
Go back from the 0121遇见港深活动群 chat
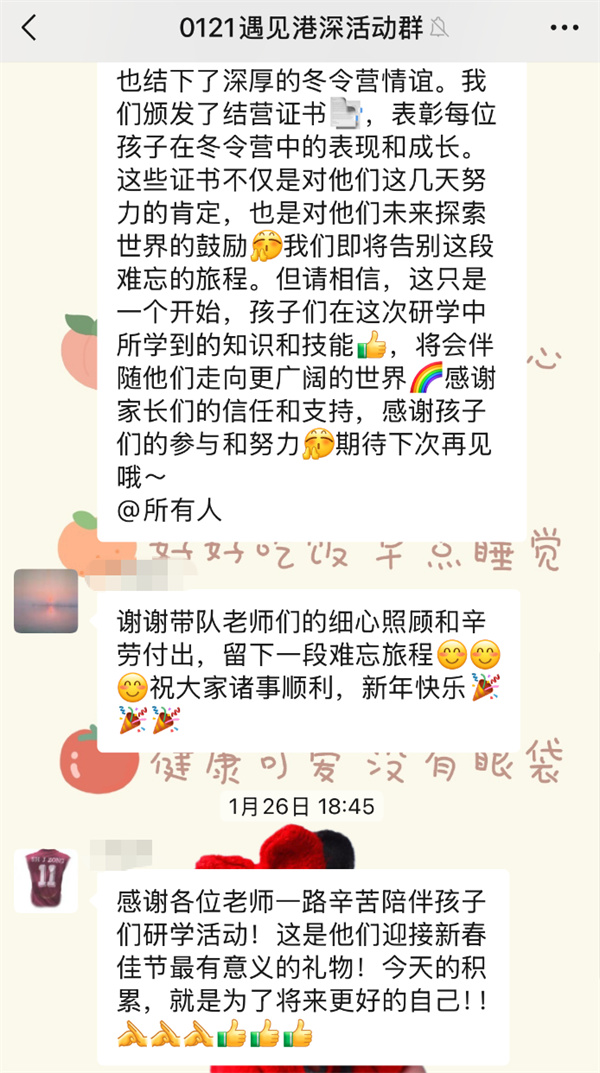pos(29,29)
